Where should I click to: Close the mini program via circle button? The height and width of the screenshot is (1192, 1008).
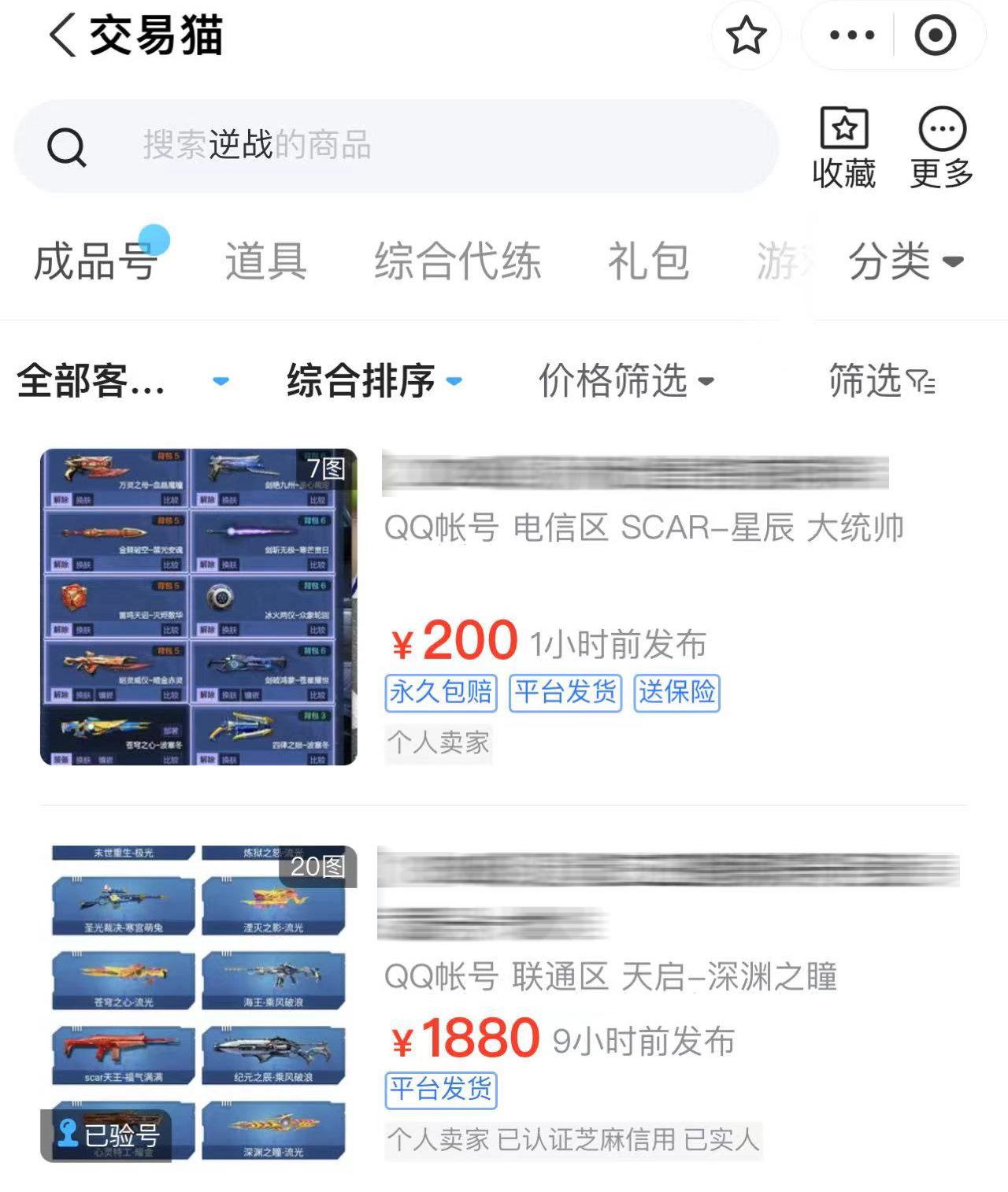tap(936, 35)
